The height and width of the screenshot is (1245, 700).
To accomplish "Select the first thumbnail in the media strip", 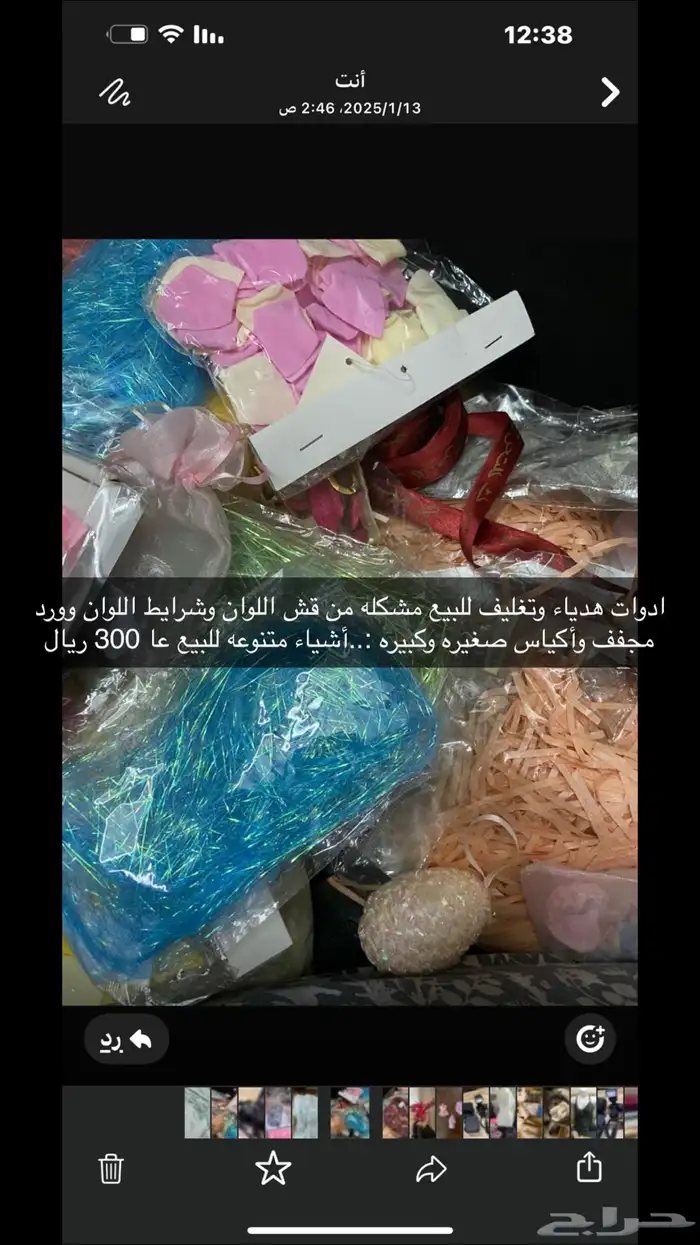I will (198, 1113).
